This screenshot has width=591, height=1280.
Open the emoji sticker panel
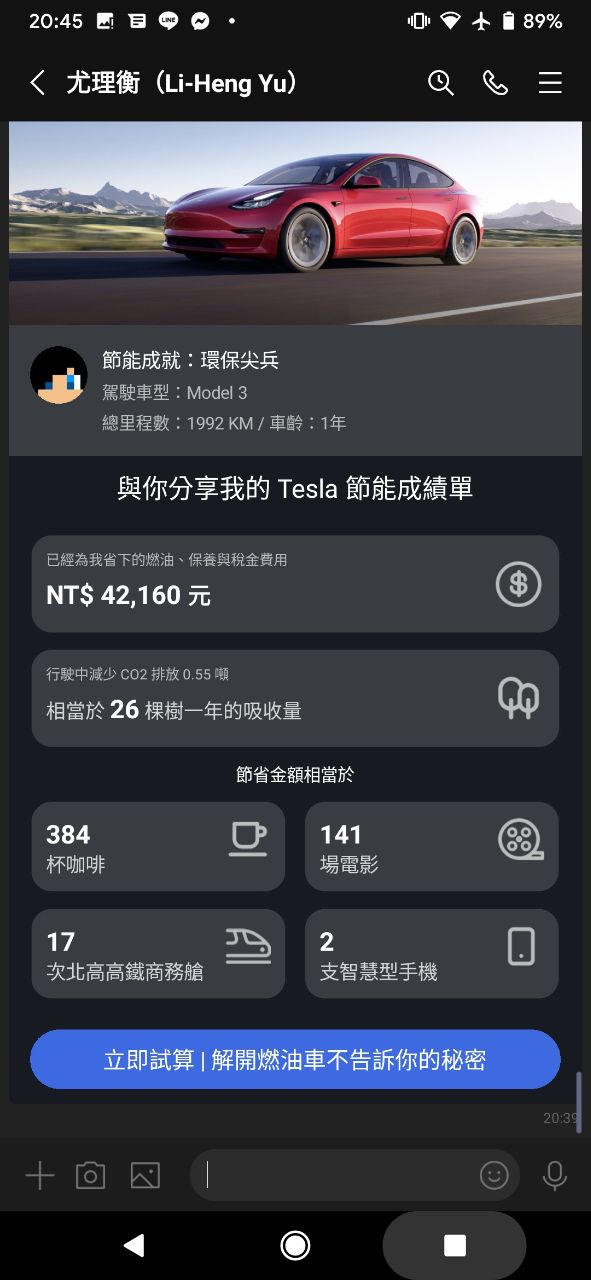pyautogui.click(x=494, y=1175)
